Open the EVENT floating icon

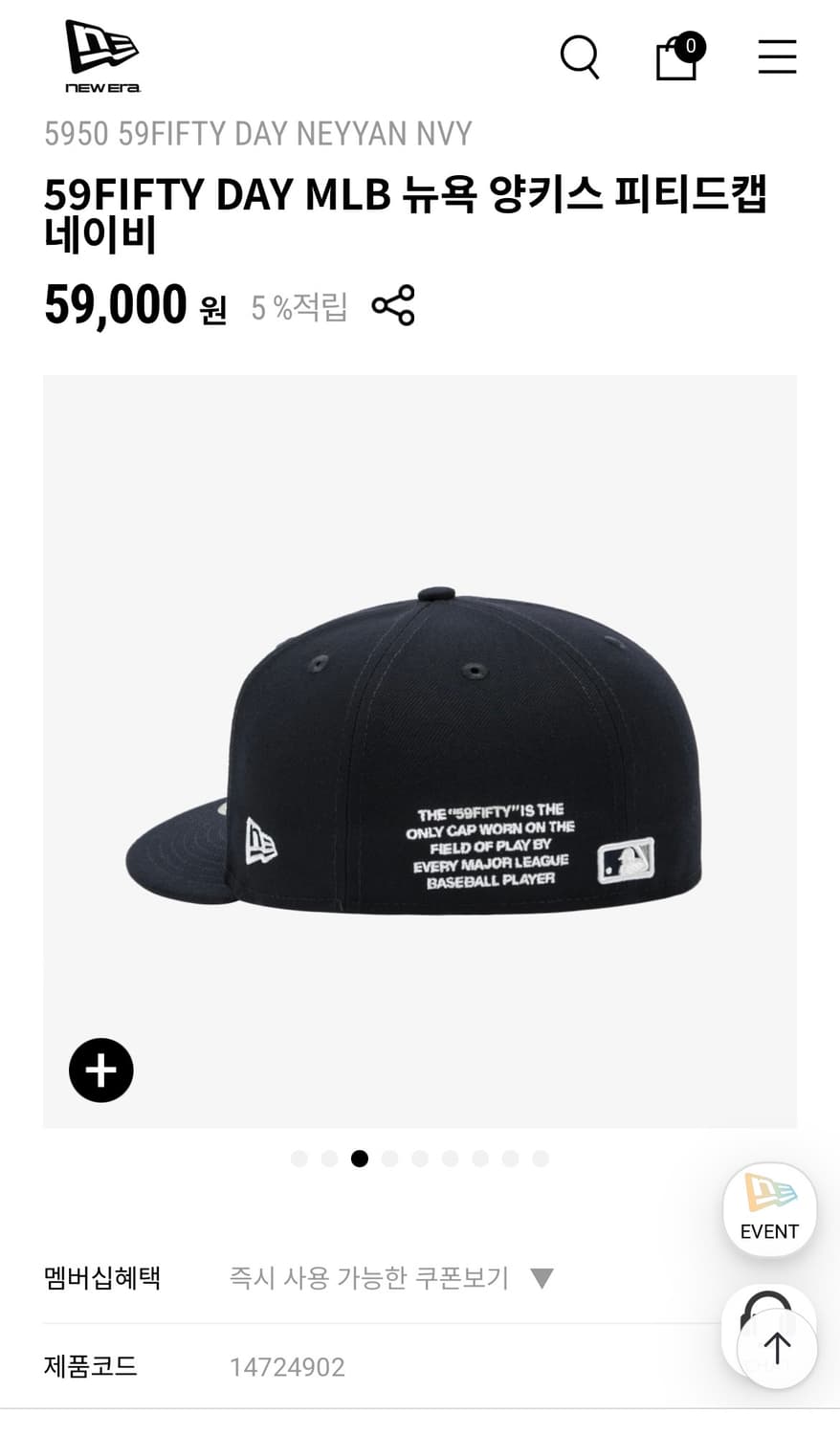(769, 1208)
